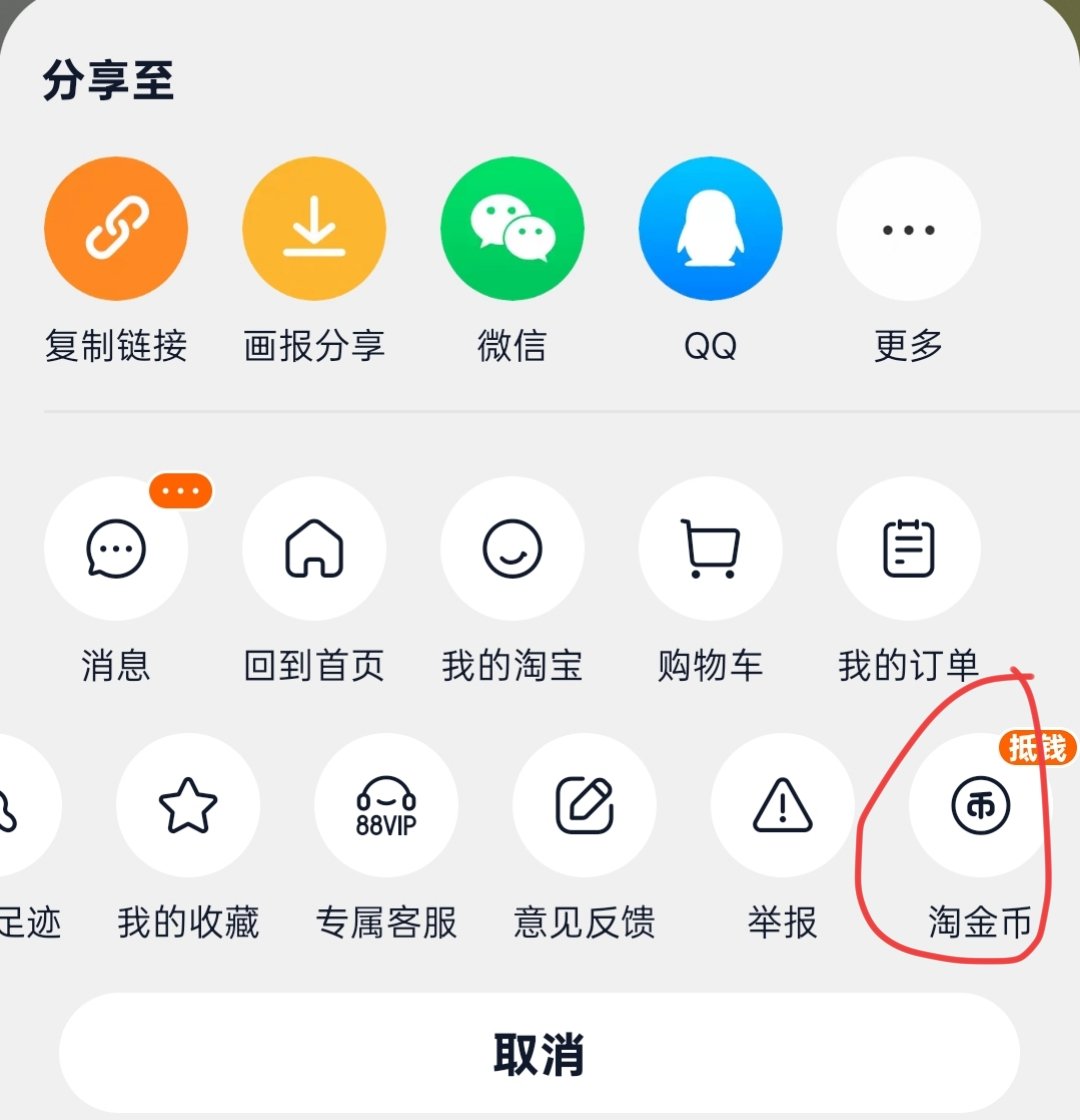Screen dimensions: 1080x1120
Task: Open 消息 messages
Action: pyautogui.click(x=116, y=548)
